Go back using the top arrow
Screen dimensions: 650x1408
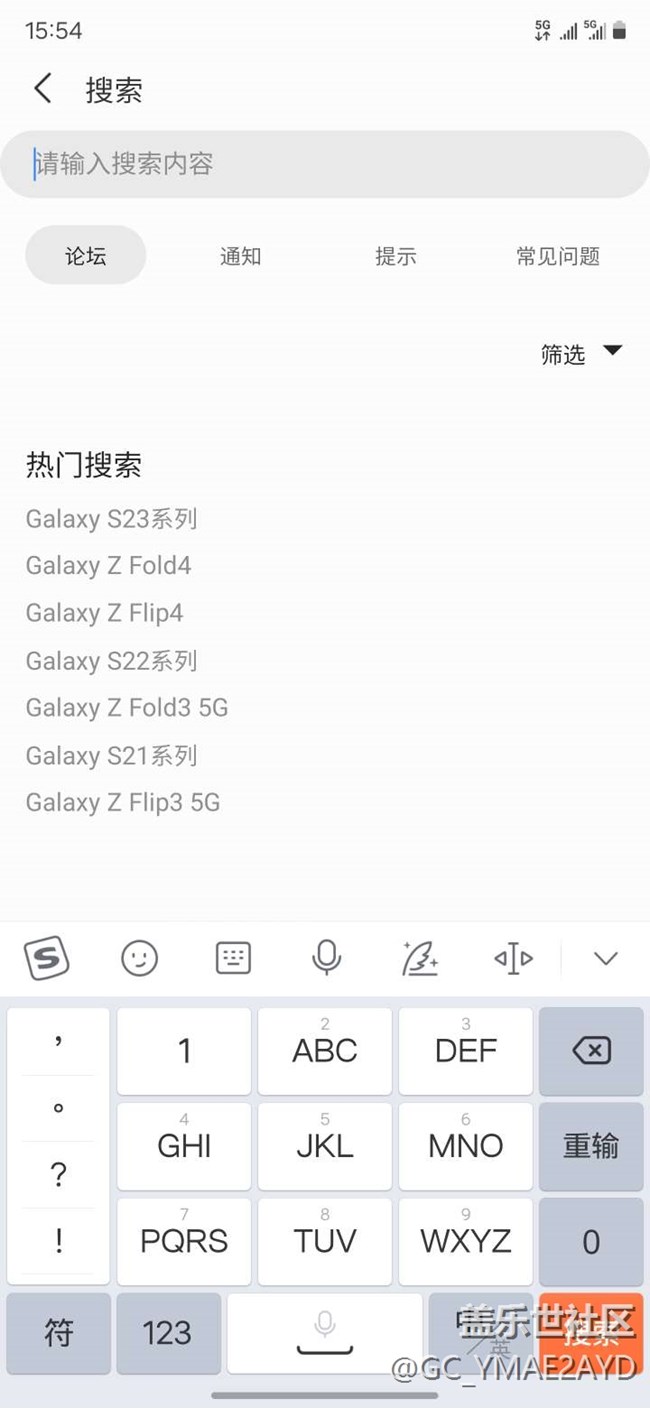(42, 89)
